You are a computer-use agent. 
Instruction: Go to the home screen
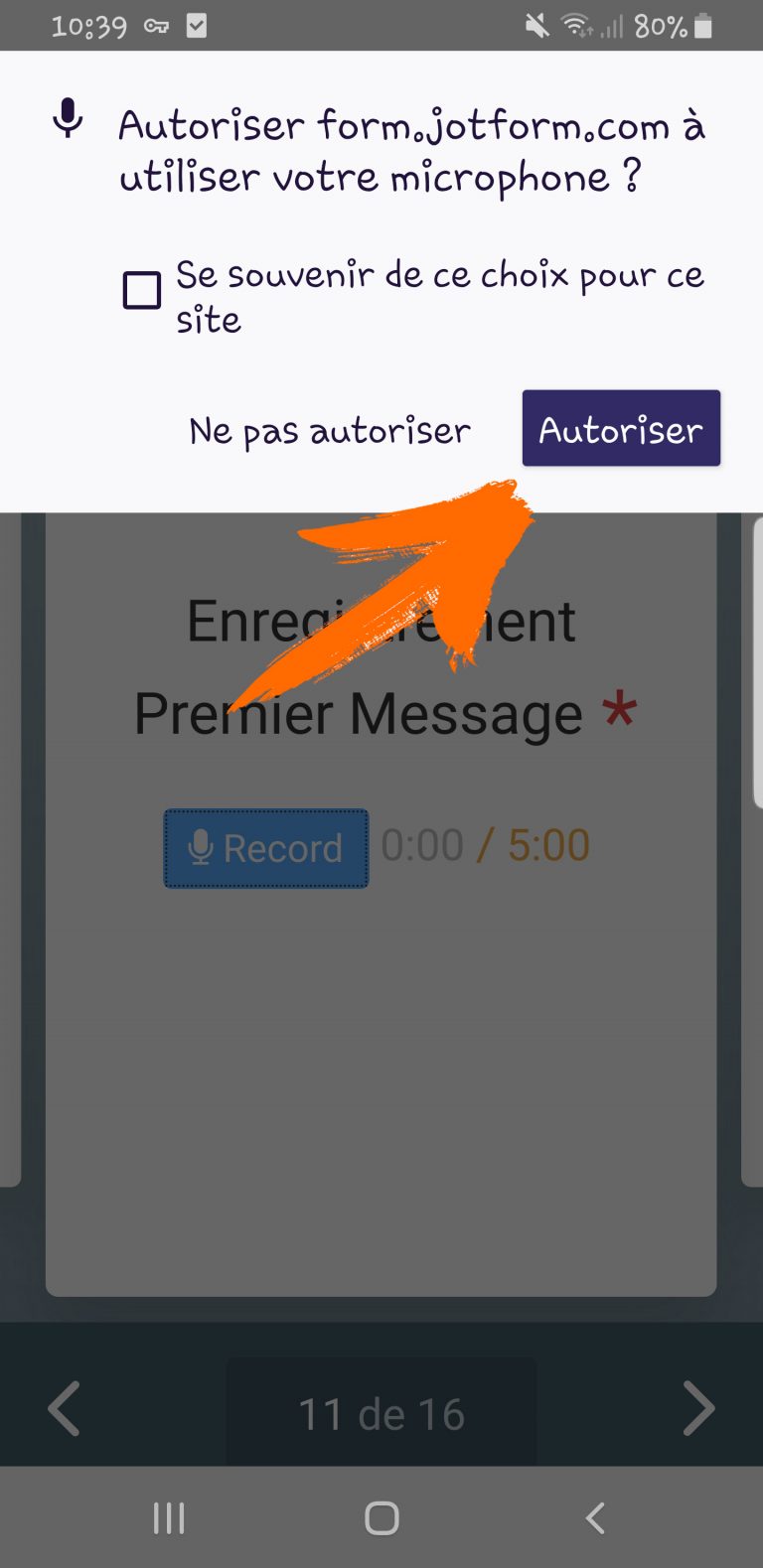381,1517
